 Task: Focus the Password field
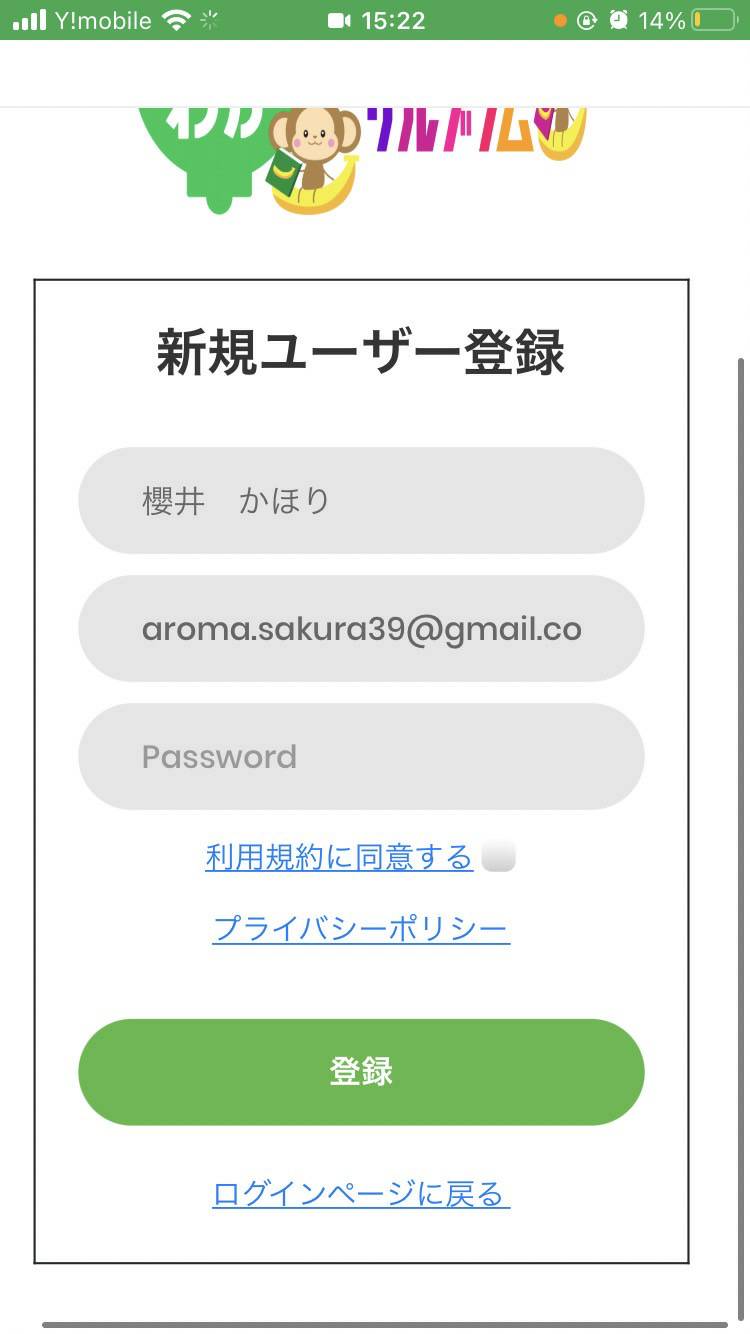click(x=361, y=756)
